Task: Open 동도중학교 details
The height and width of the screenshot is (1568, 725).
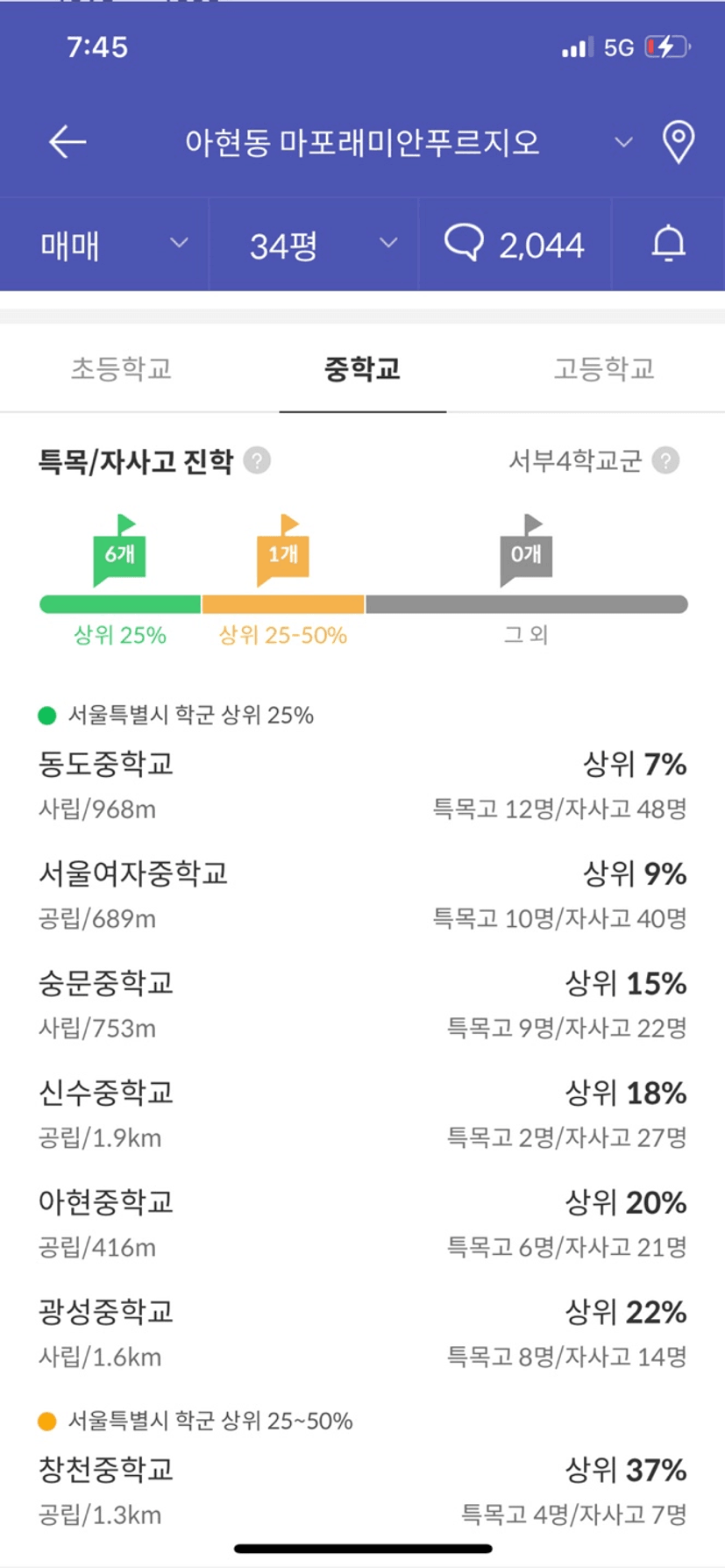Action: (362, 785)
